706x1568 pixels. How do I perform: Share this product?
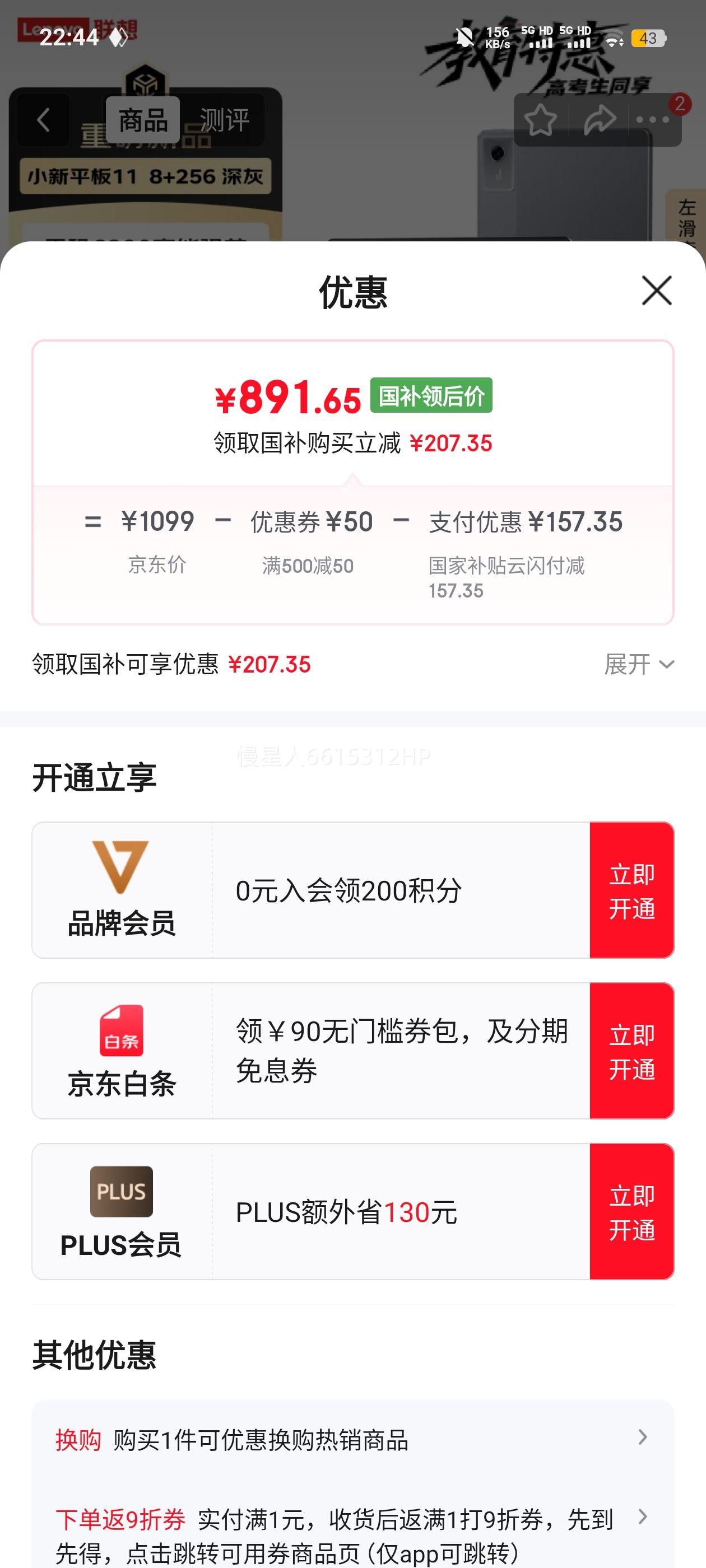pos(599,120)
